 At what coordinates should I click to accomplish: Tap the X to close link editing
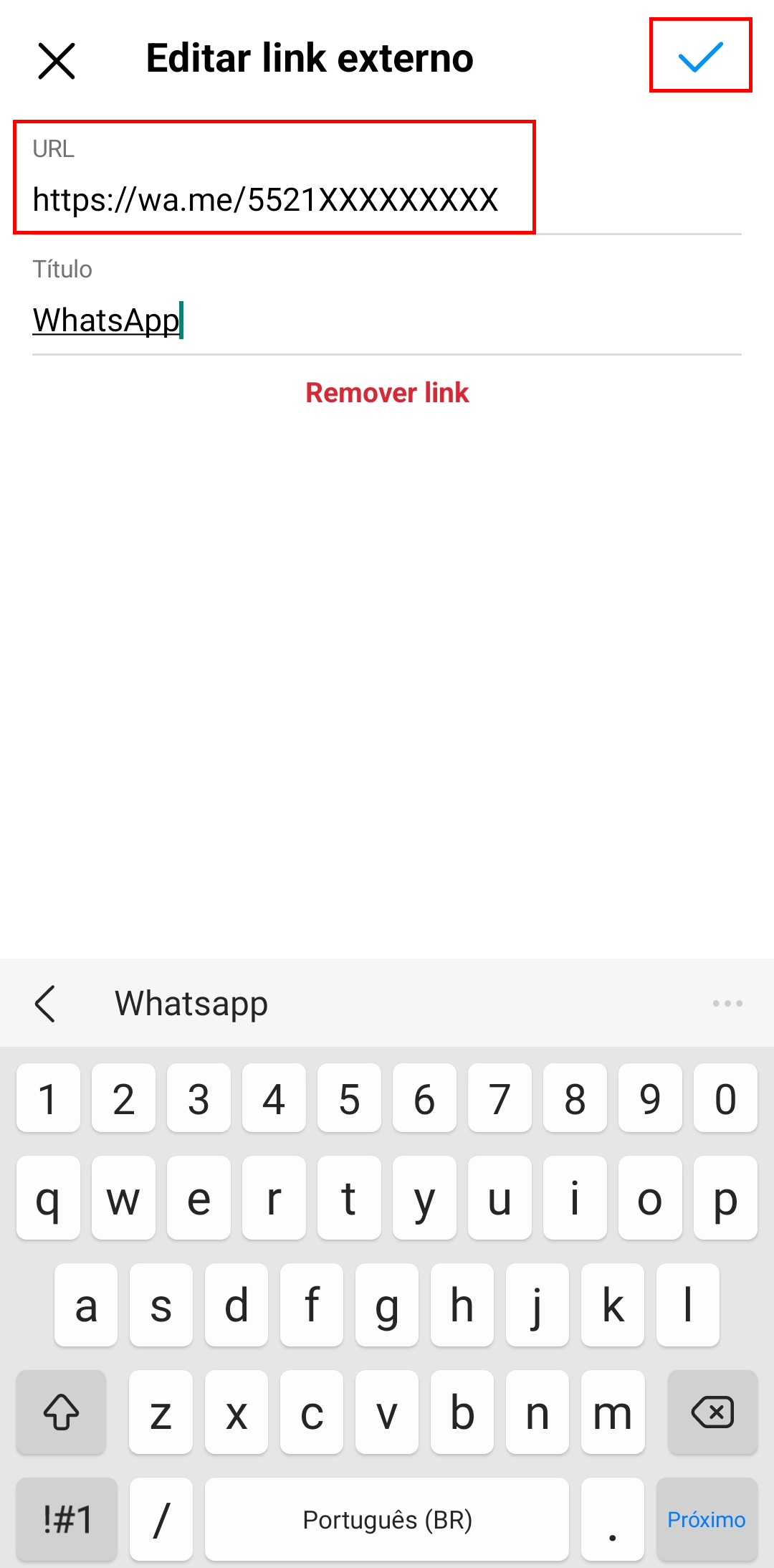(57, 61)
